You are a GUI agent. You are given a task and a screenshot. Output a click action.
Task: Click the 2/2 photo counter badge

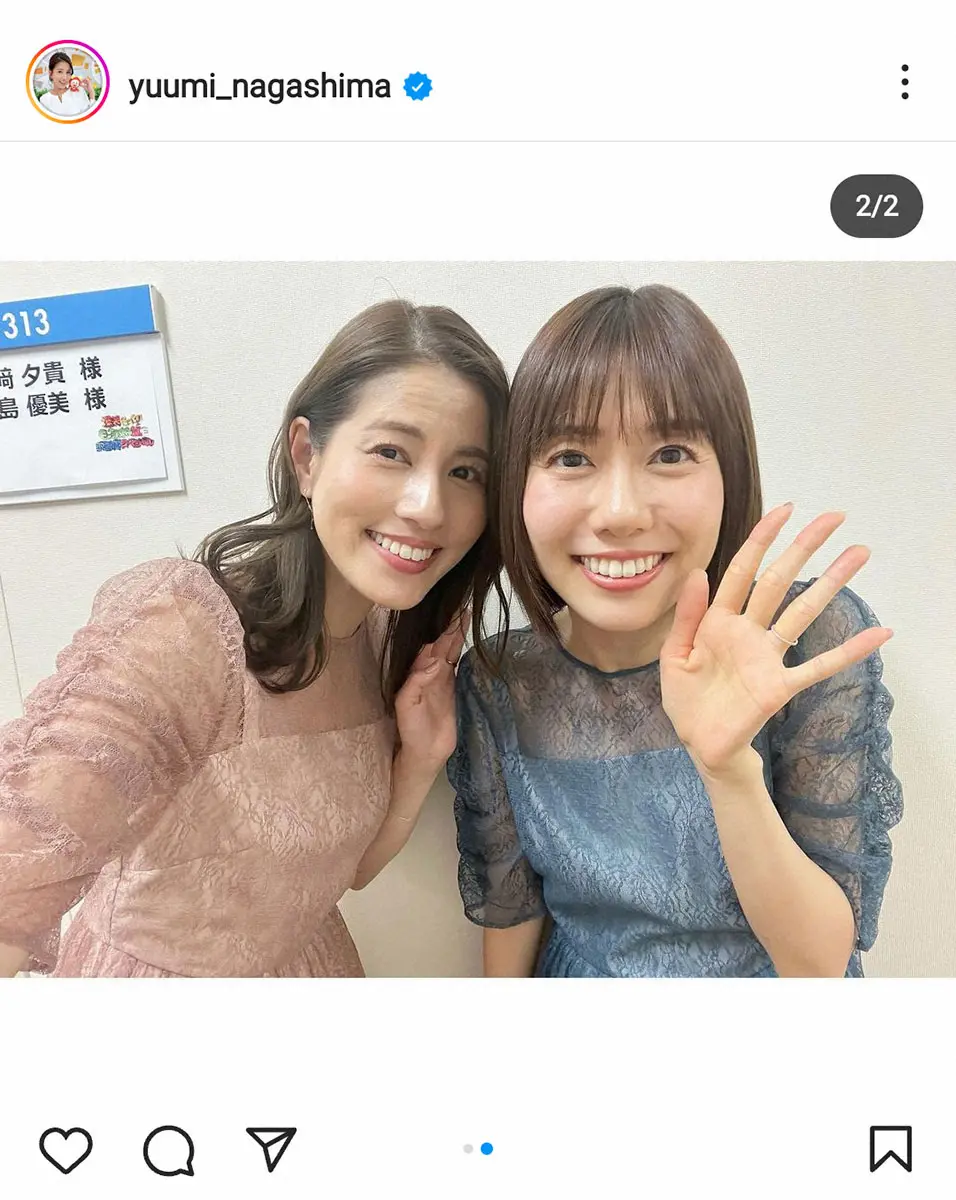pyautogui.click(x=878, y=206)
